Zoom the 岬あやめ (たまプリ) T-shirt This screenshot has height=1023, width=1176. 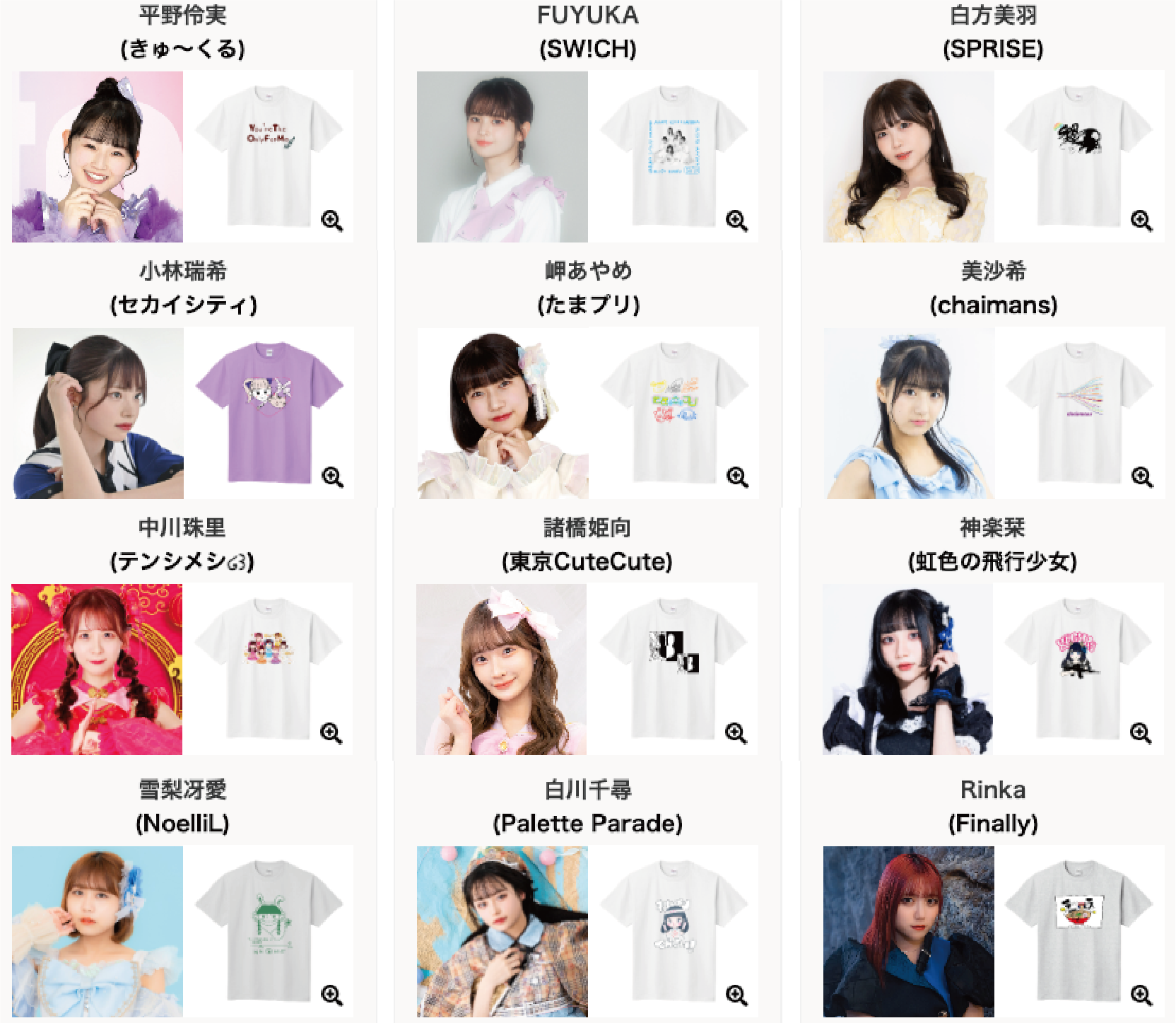pyautogui.click(x=737, y=477)
